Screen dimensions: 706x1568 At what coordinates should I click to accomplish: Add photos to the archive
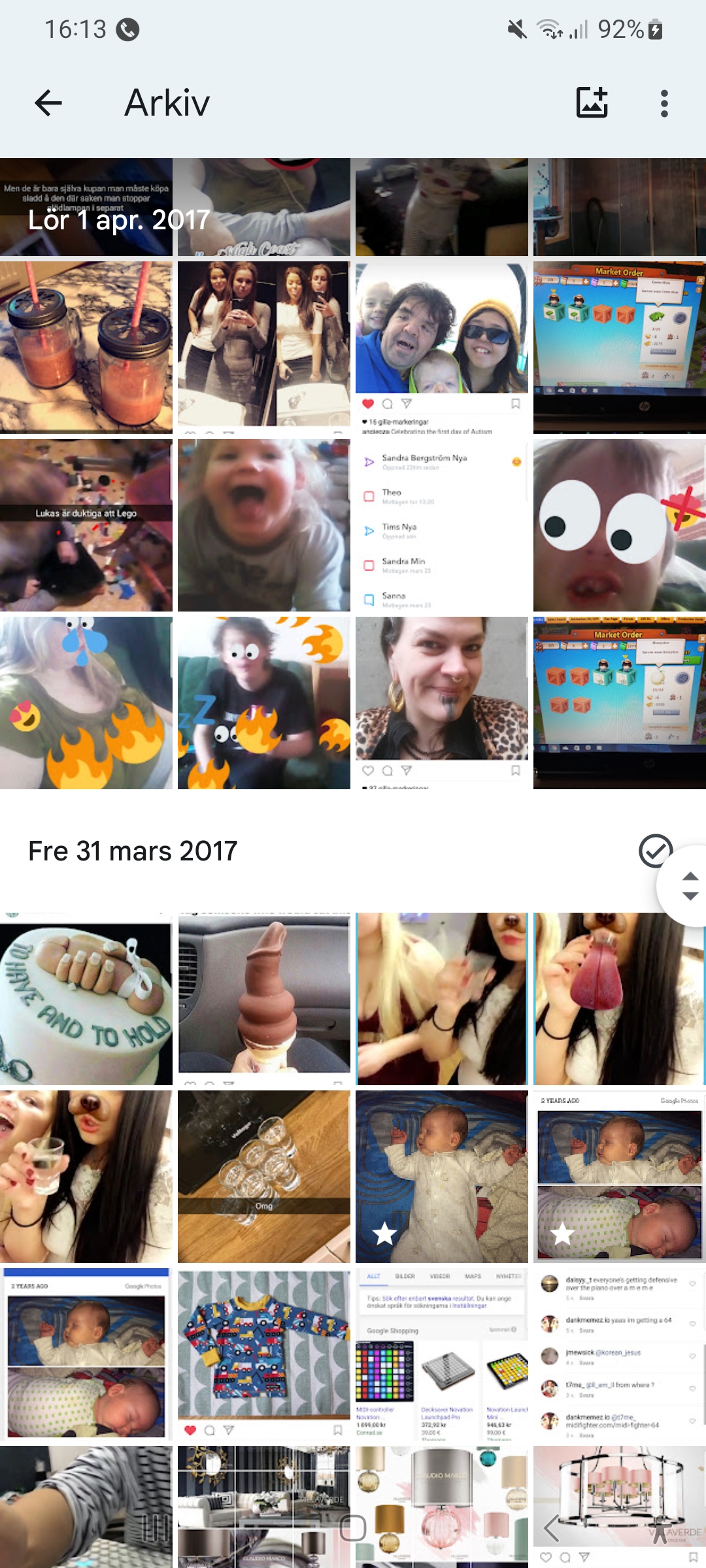(592, 103)
